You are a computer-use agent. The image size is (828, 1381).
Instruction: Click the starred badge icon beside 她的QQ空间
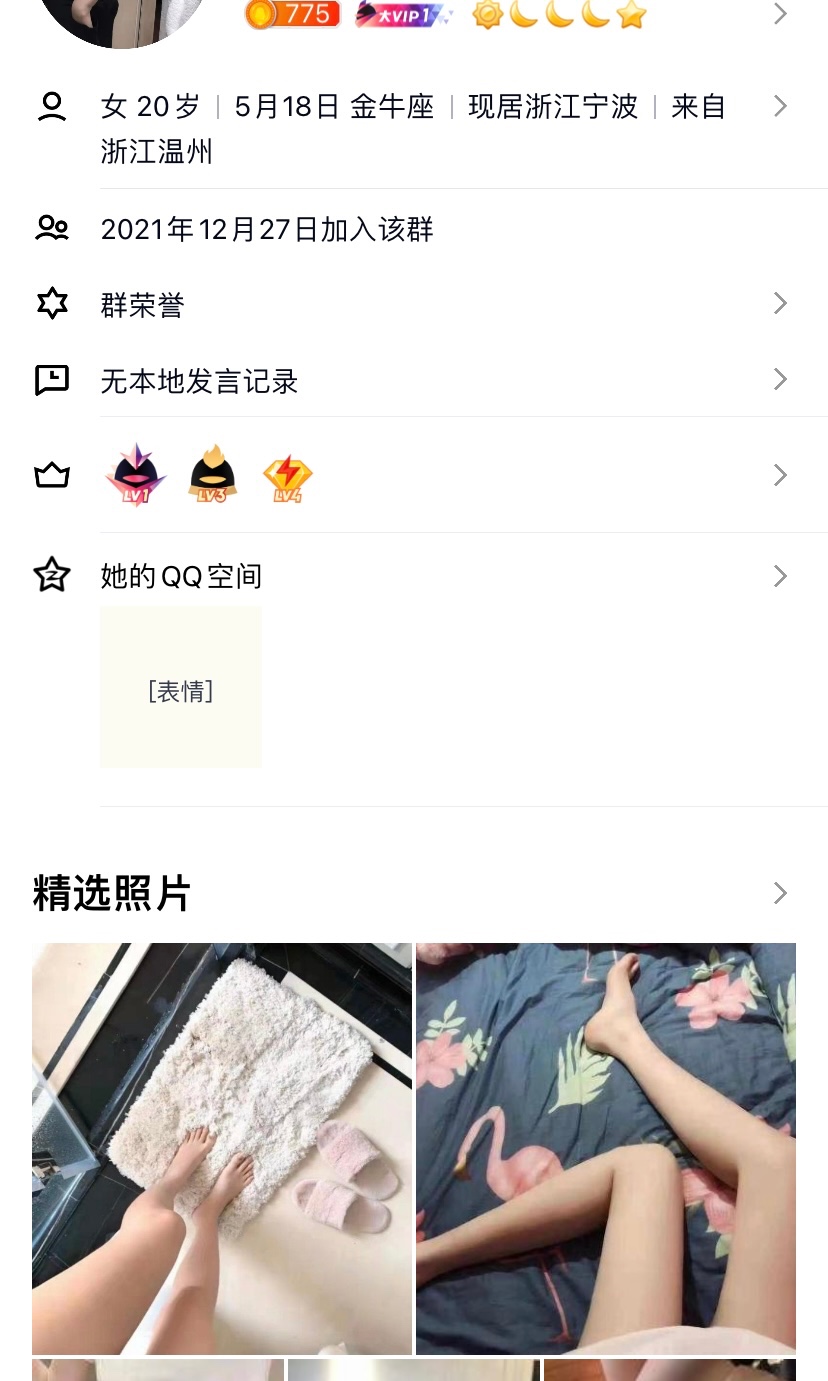click(x=52, y=575)
